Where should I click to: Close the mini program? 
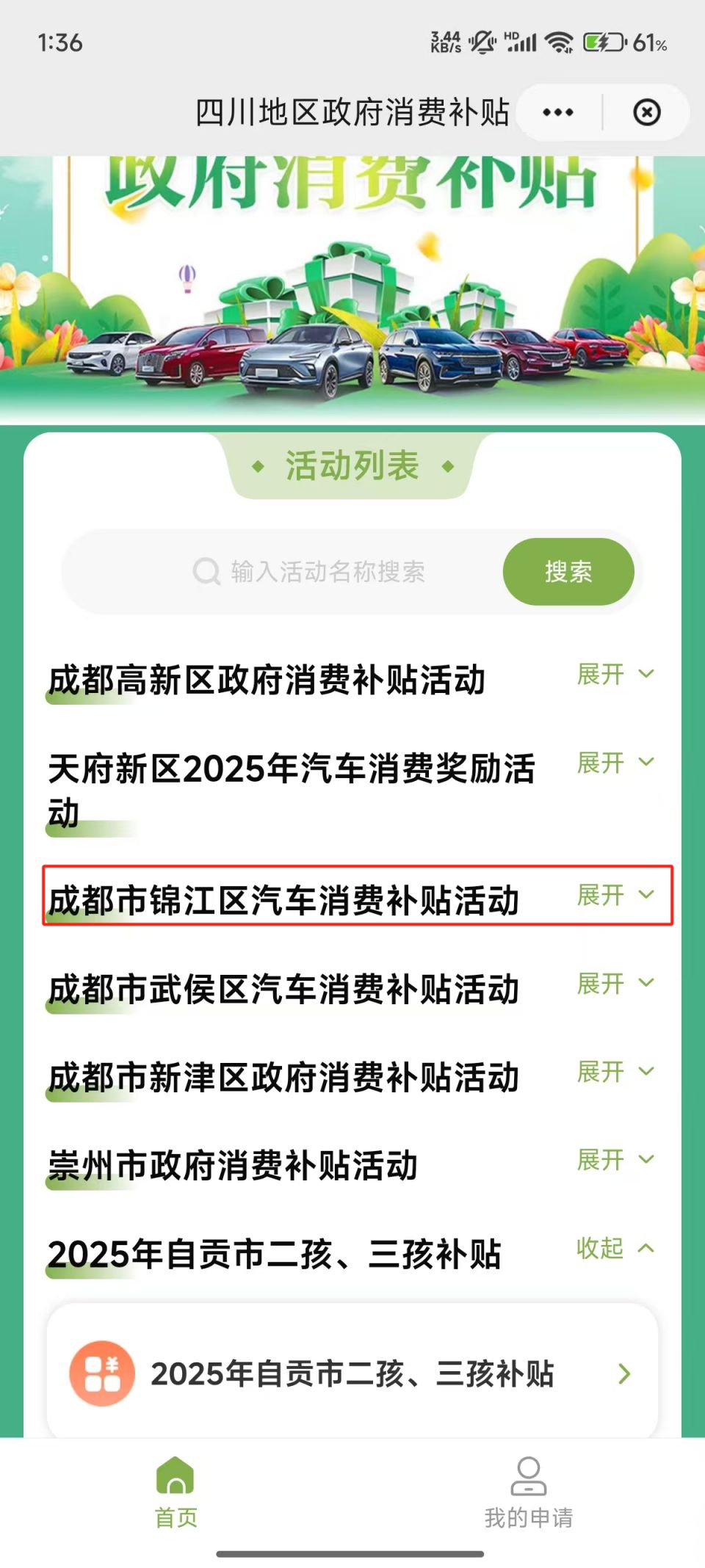pos(646,112)
